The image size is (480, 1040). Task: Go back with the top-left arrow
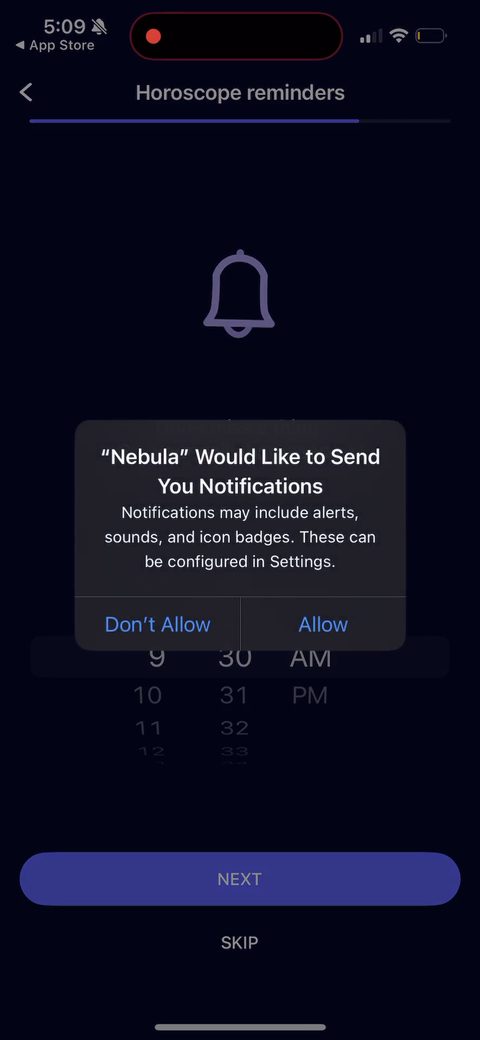[26, 92]
